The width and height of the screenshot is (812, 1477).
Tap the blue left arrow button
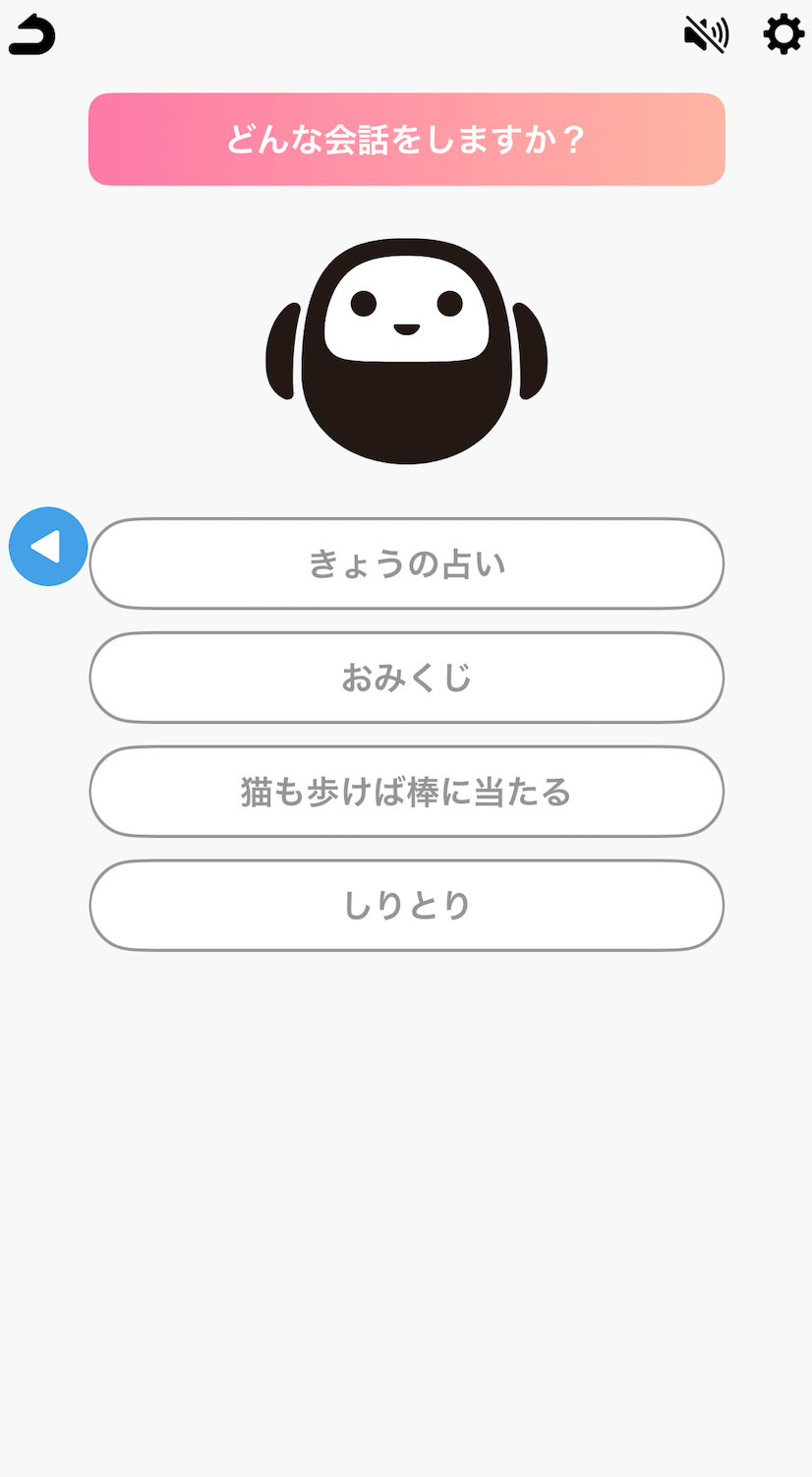(48, 547)
